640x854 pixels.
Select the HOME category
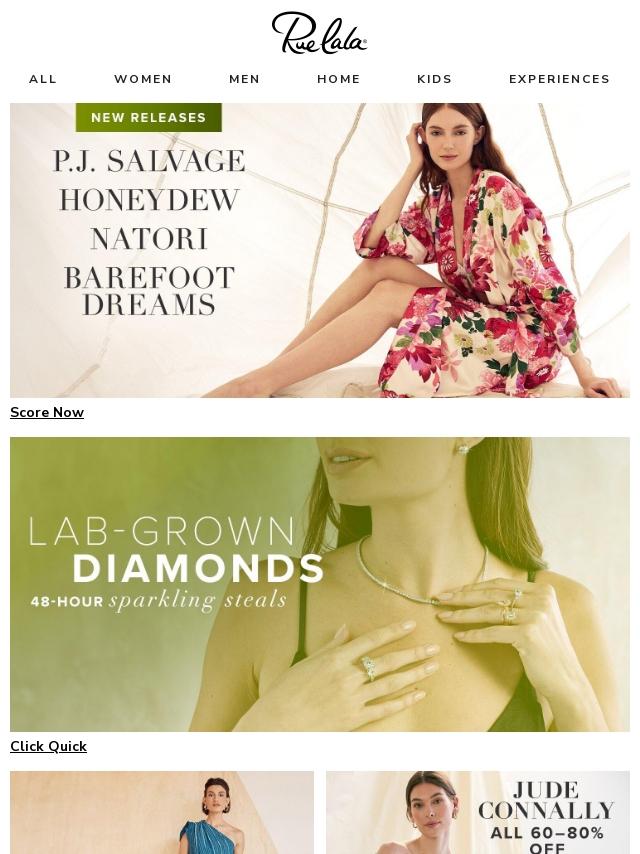pyautogui.click(x=339, y=79)
